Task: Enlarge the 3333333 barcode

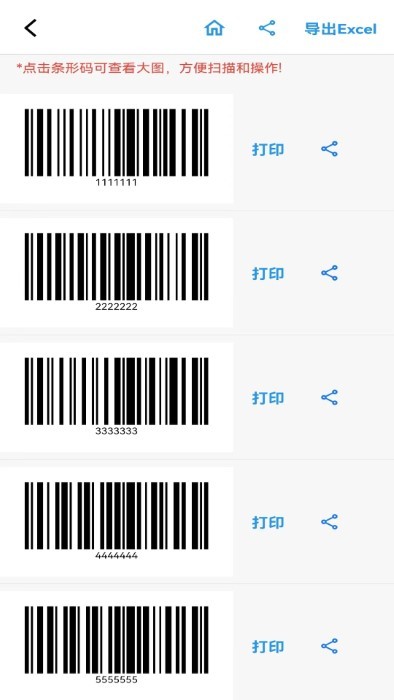Action: click(116, 397)
